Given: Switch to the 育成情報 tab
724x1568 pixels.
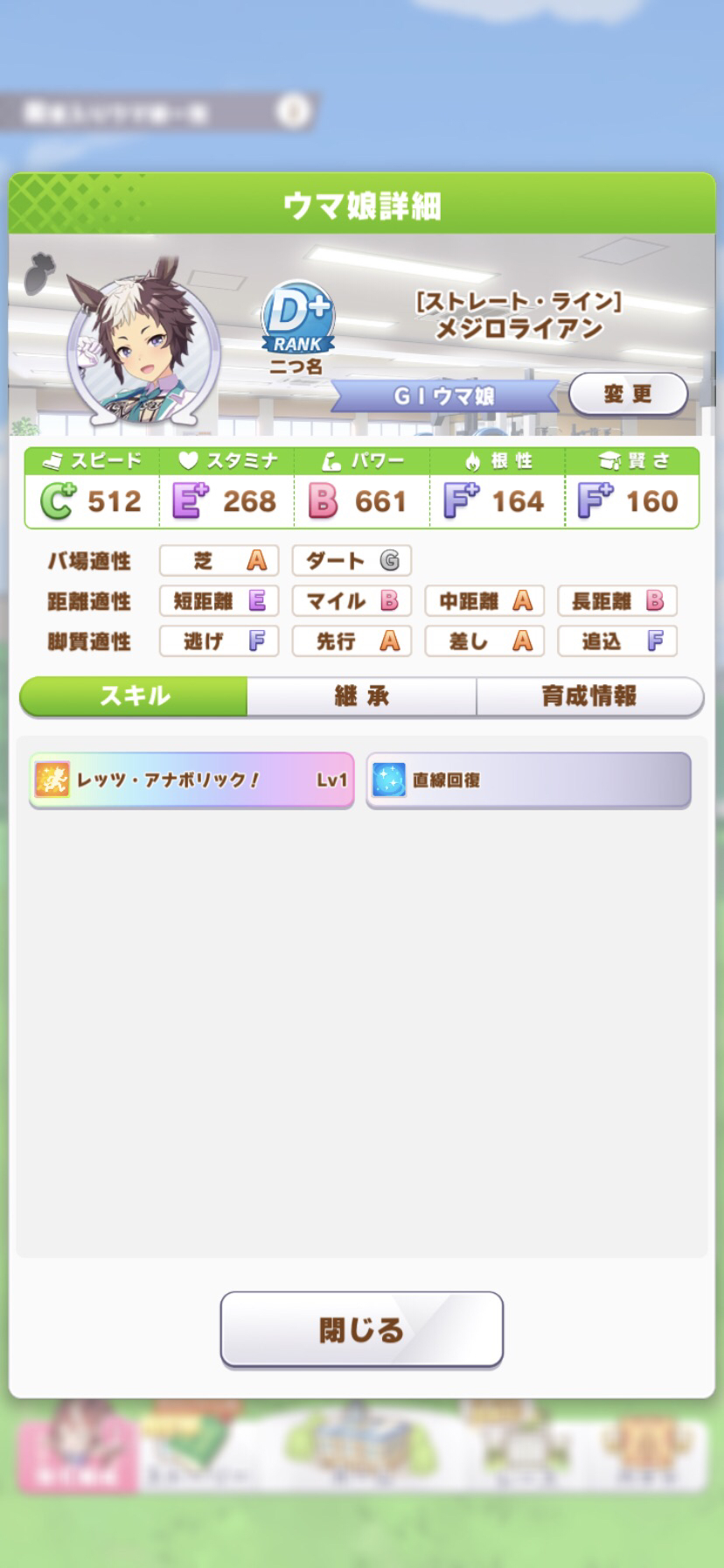Looking at the screenshot, I should [x=588, y=696].
